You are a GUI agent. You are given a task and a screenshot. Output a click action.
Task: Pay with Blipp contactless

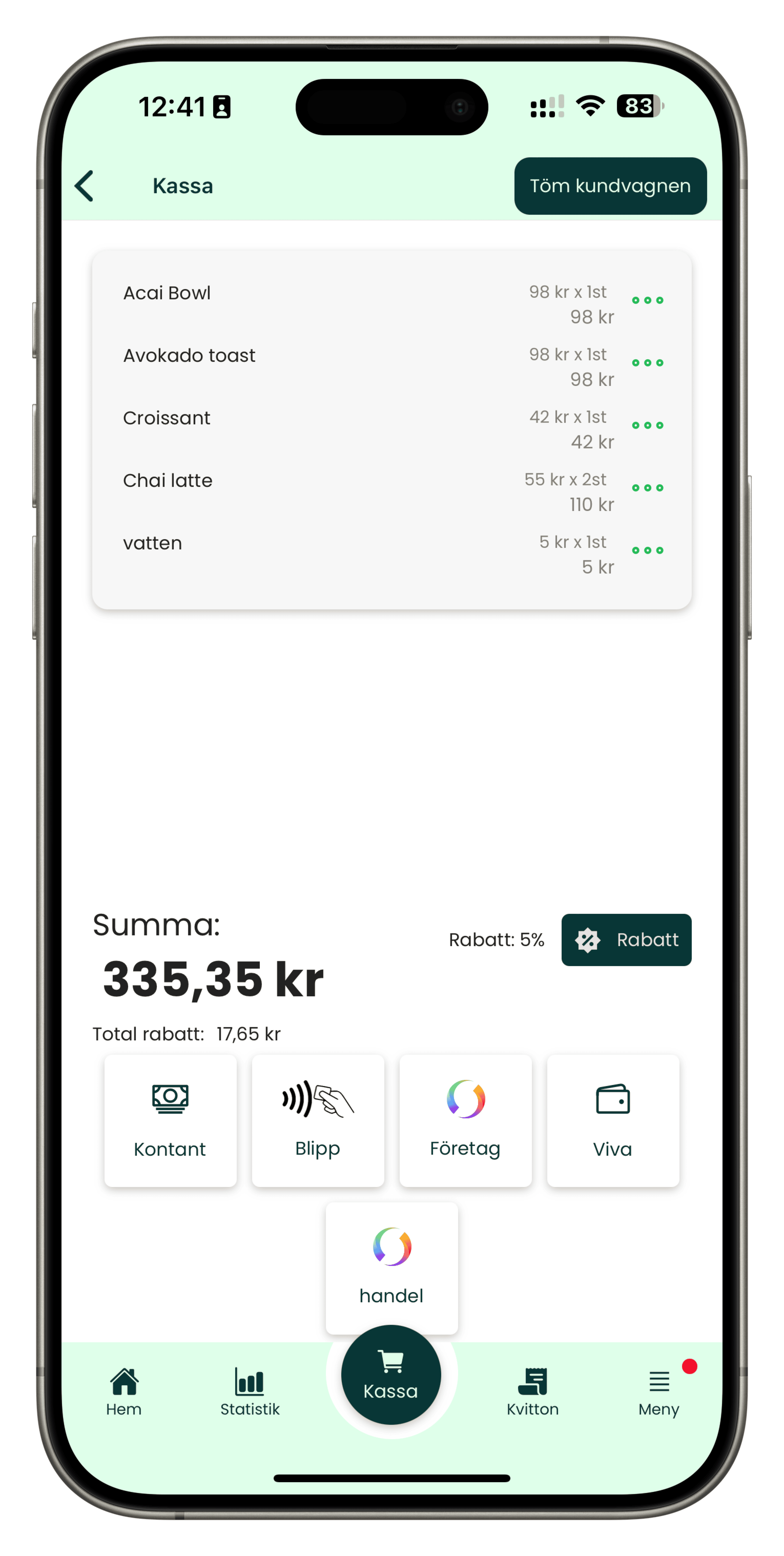pyautogui.click(x=318, y=1120)
